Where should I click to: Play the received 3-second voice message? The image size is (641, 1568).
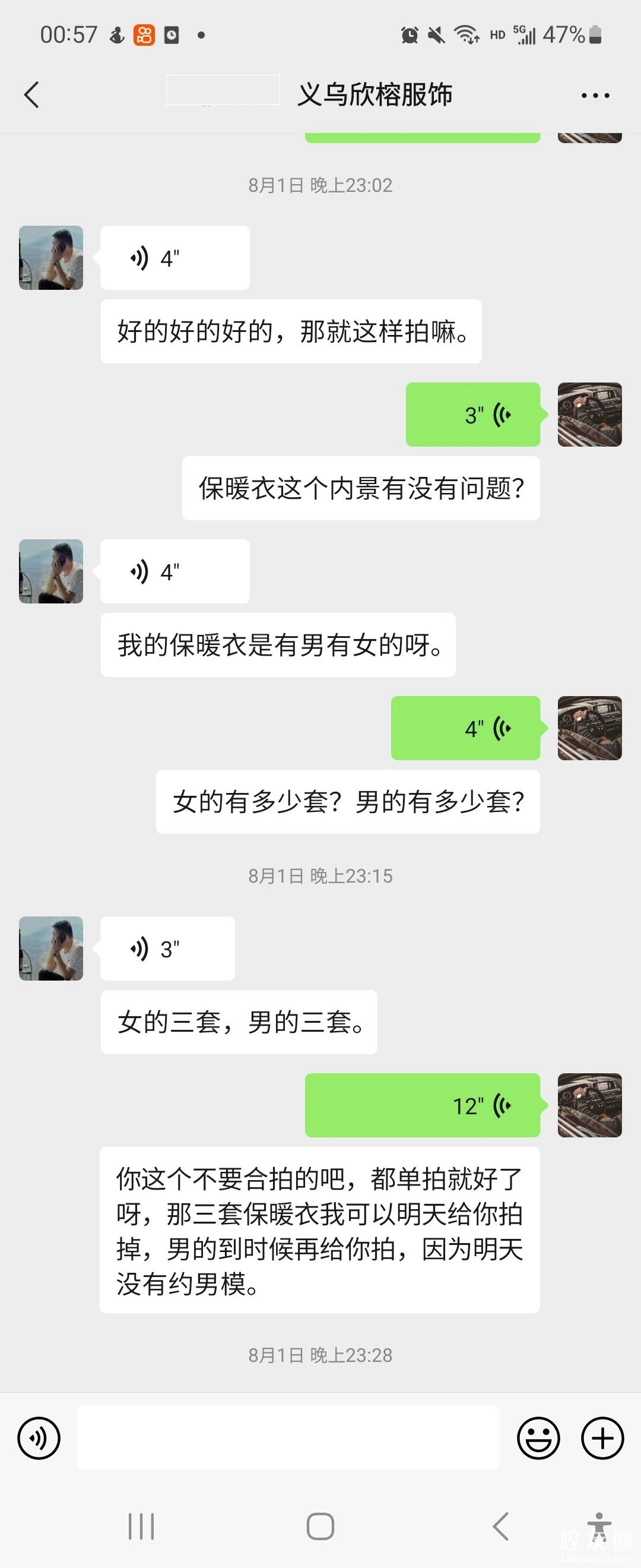click(x=167, y=949)
